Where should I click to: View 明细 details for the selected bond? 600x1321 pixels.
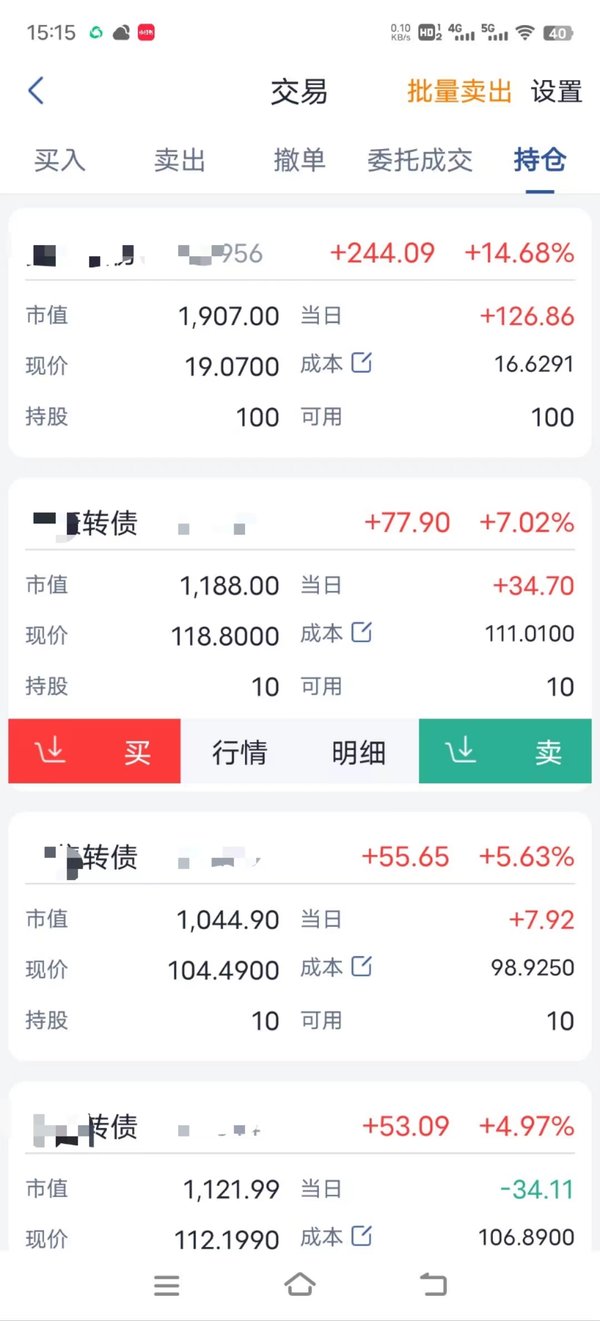click(358, 752)
